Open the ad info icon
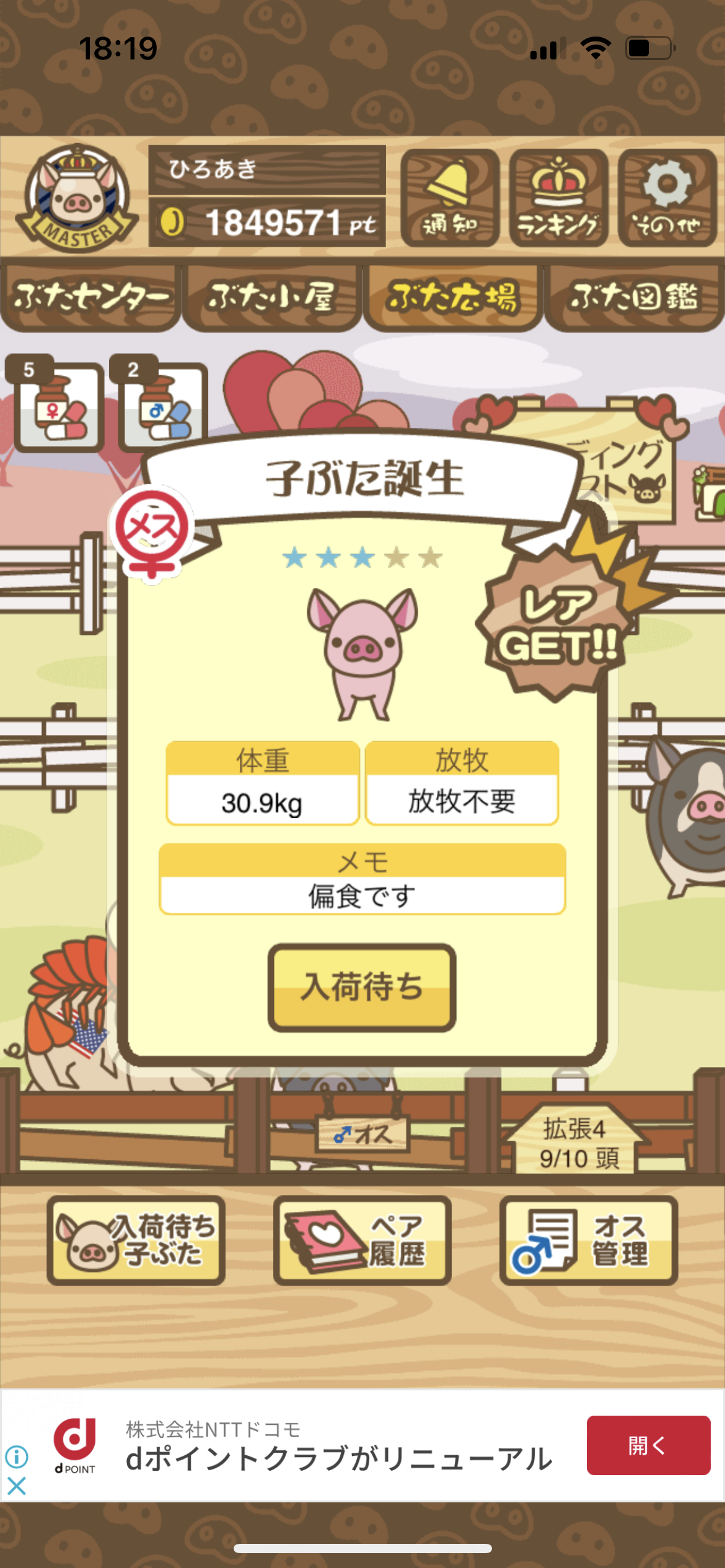Screen dimensions: 725x1568 (17, 1457)
